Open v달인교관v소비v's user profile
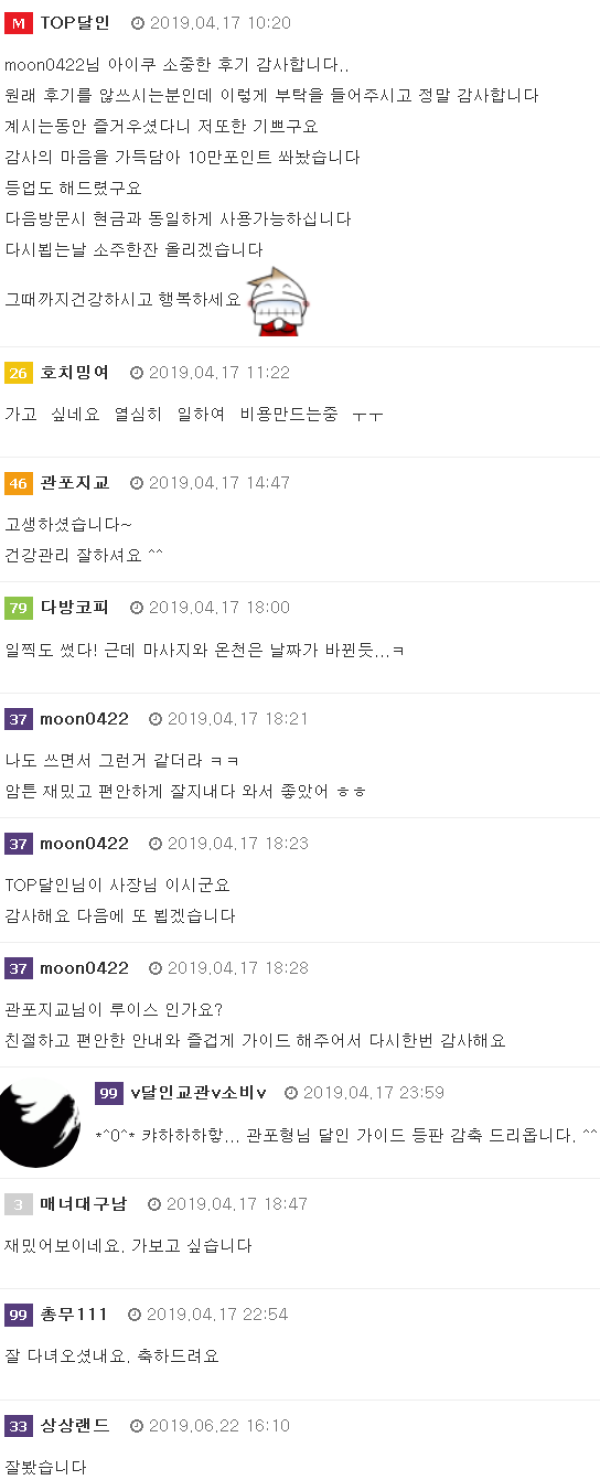The width and height of the screenshot is (600, 1480). click(199, 1093)
